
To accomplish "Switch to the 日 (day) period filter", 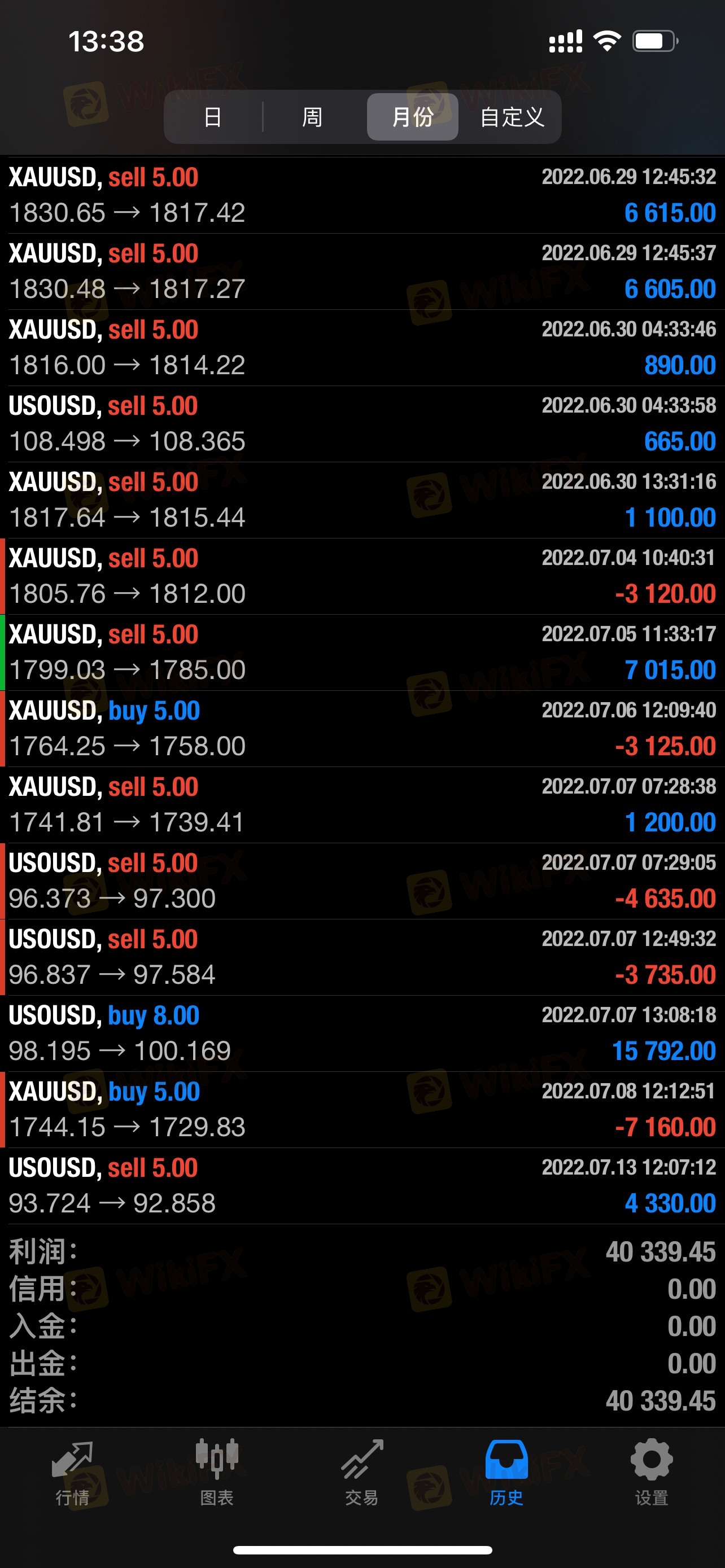I will click(x=212, y=117).
